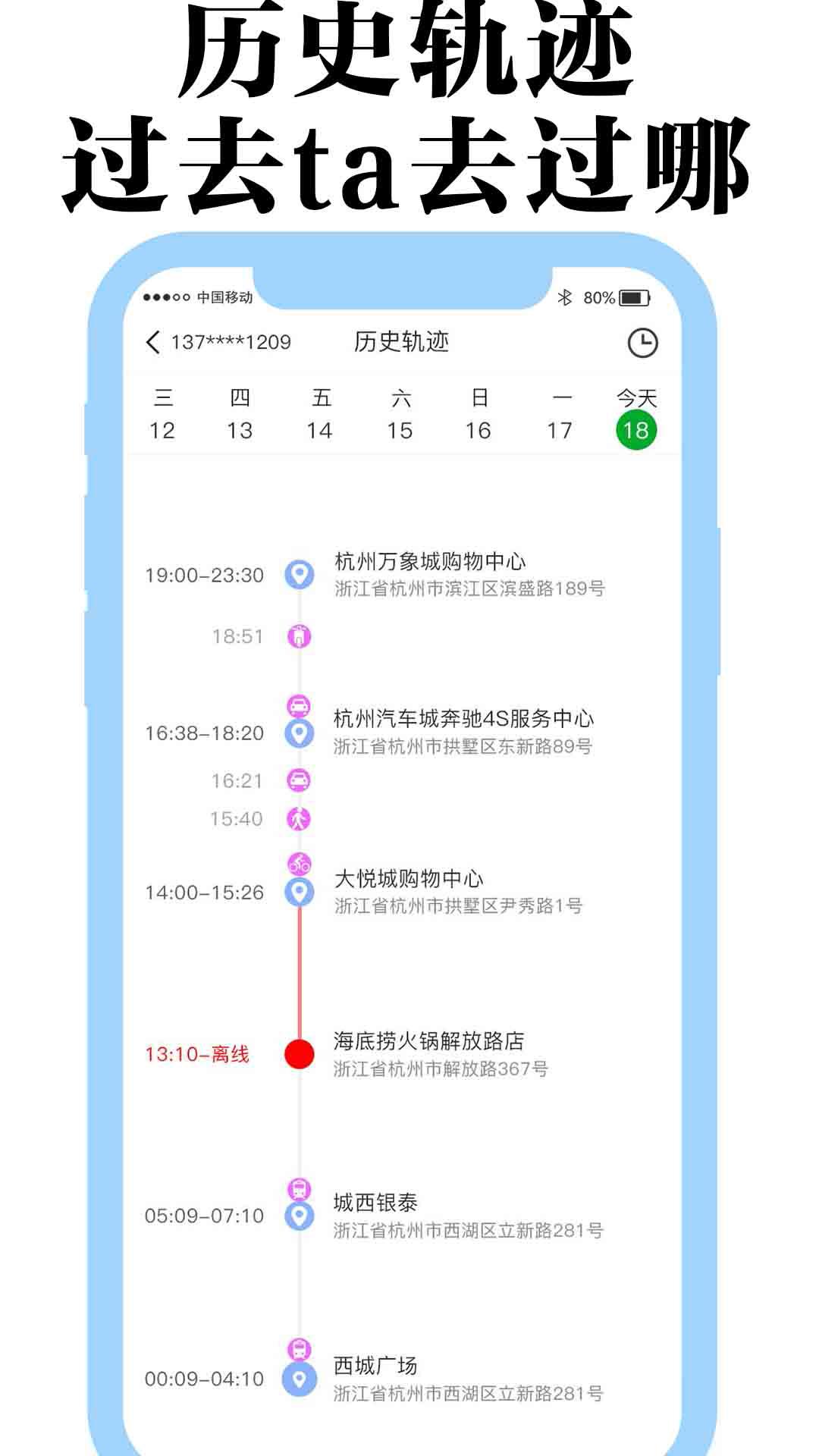The image size is (819, 1456).
Task: Select the car travel icon at 16:21
Action: coord(299,778)
